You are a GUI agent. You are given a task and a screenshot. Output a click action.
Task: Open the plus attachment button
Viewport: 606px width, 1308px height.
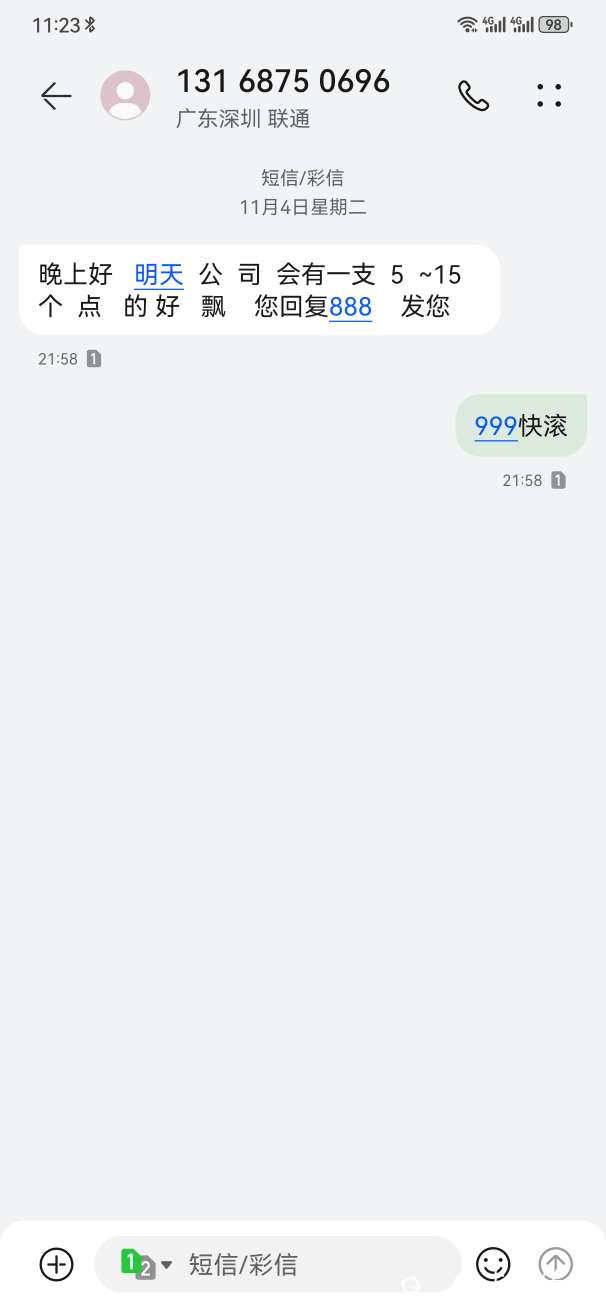(x=57, y=1264)
